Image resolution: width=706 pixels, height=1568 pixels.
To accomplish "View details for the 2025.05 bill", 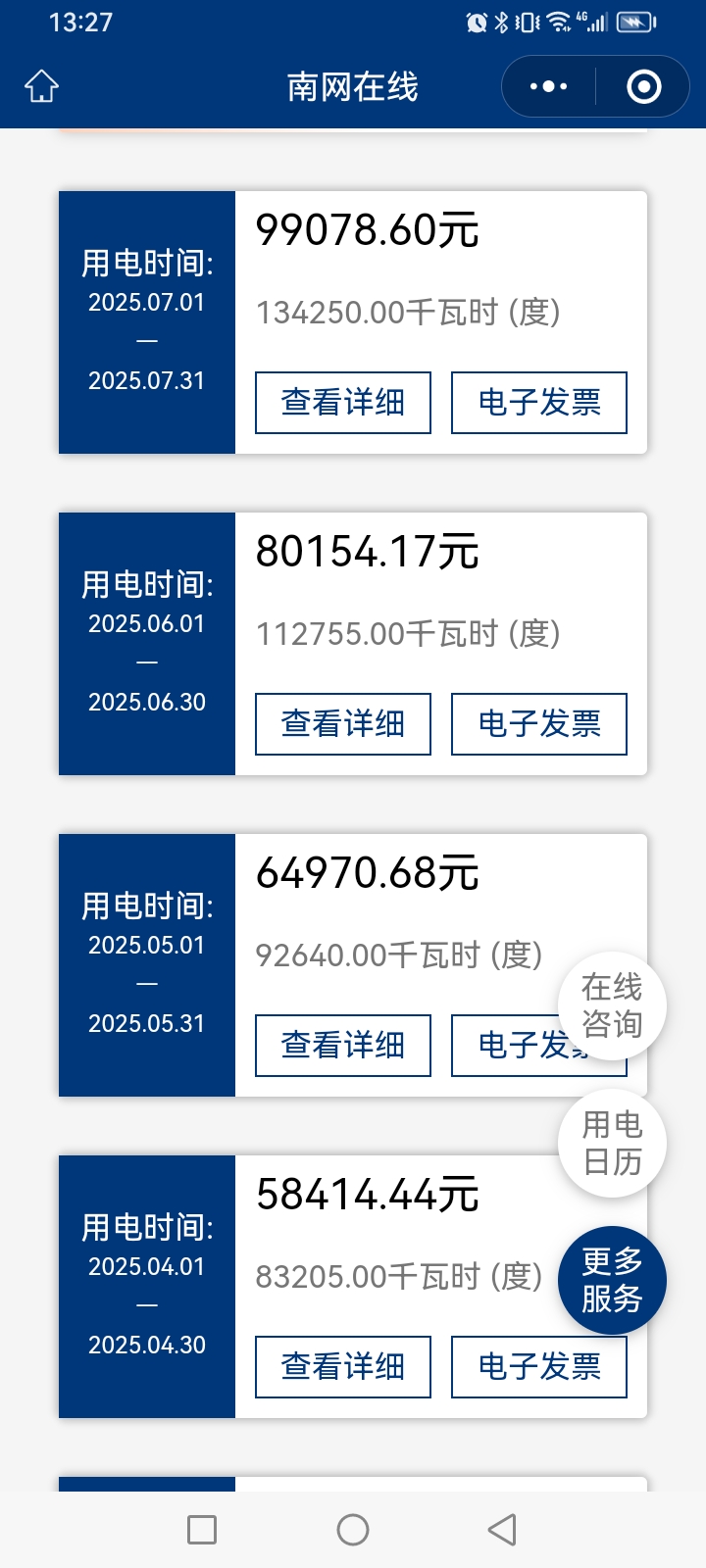I will tap(342, 1045).
